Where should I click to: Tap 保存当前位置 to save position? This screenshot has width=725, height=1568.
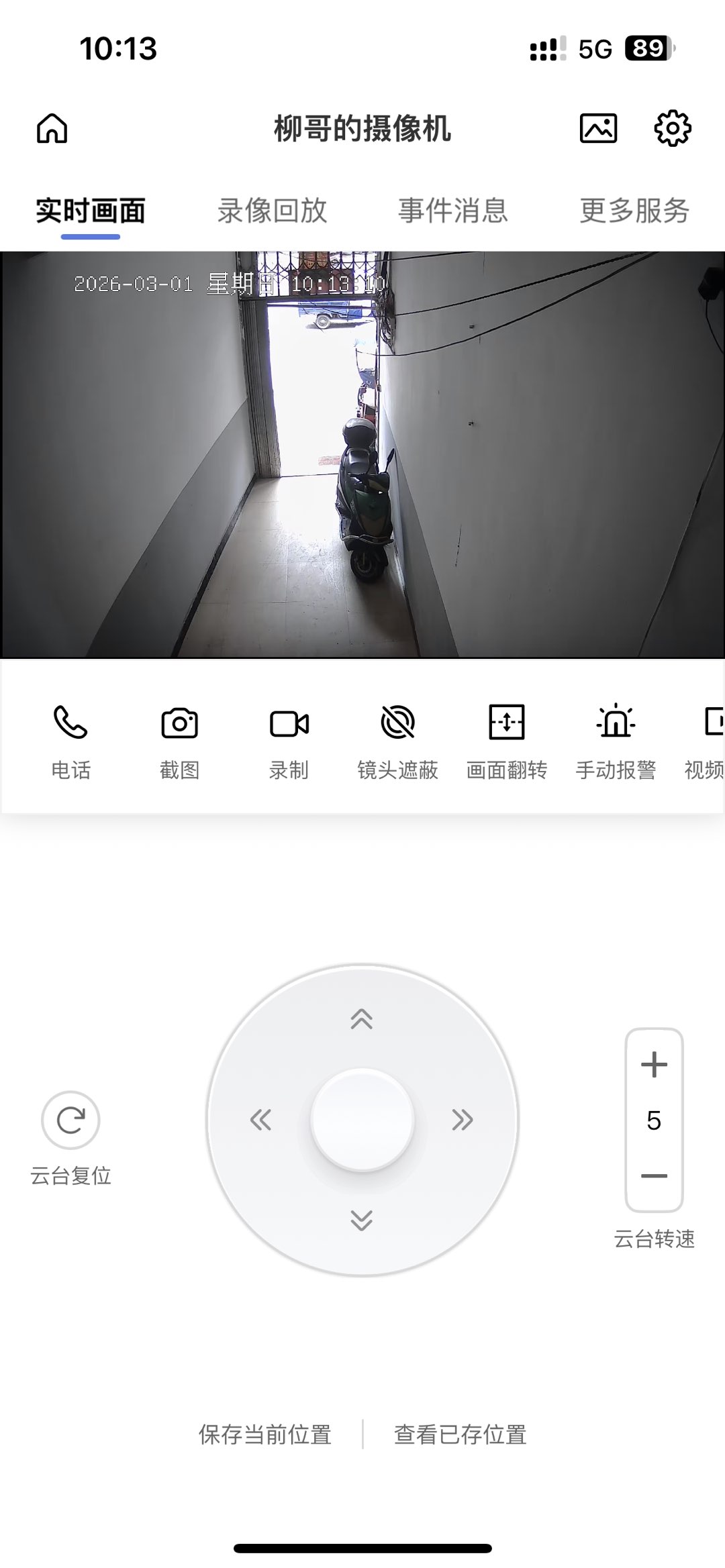coord(265,1434)
